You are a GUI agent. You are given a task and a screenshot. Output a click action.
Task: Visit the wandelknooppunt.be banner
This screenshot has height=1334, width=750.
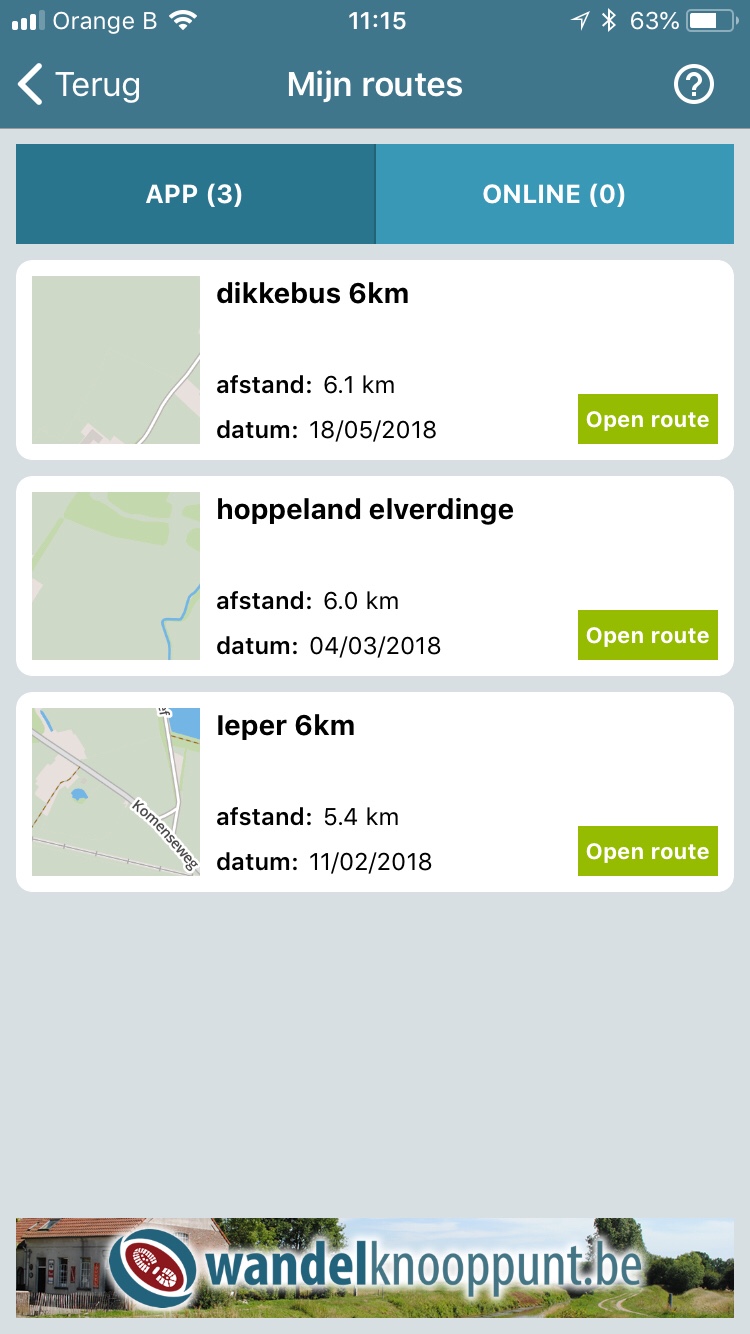click(375, 1267)
